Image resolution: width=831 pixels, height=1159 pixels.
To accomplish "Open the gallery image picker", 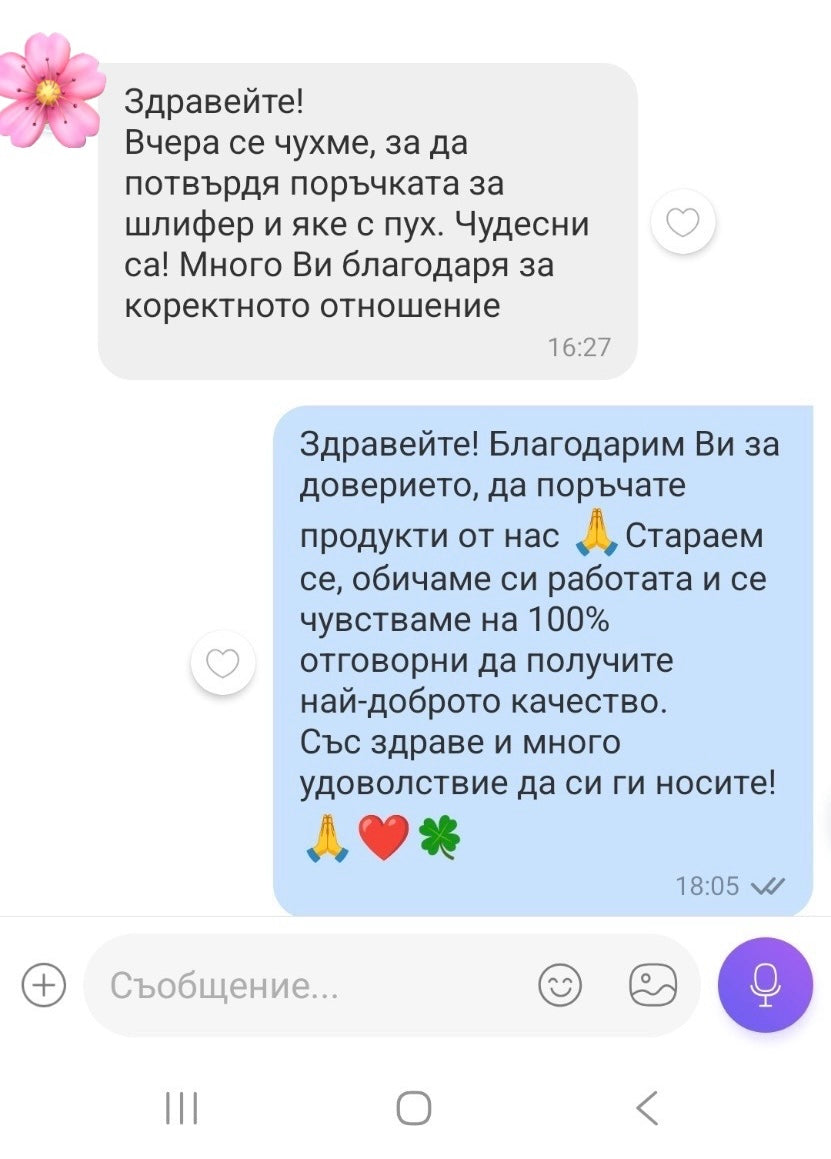I will click(652, 986).
